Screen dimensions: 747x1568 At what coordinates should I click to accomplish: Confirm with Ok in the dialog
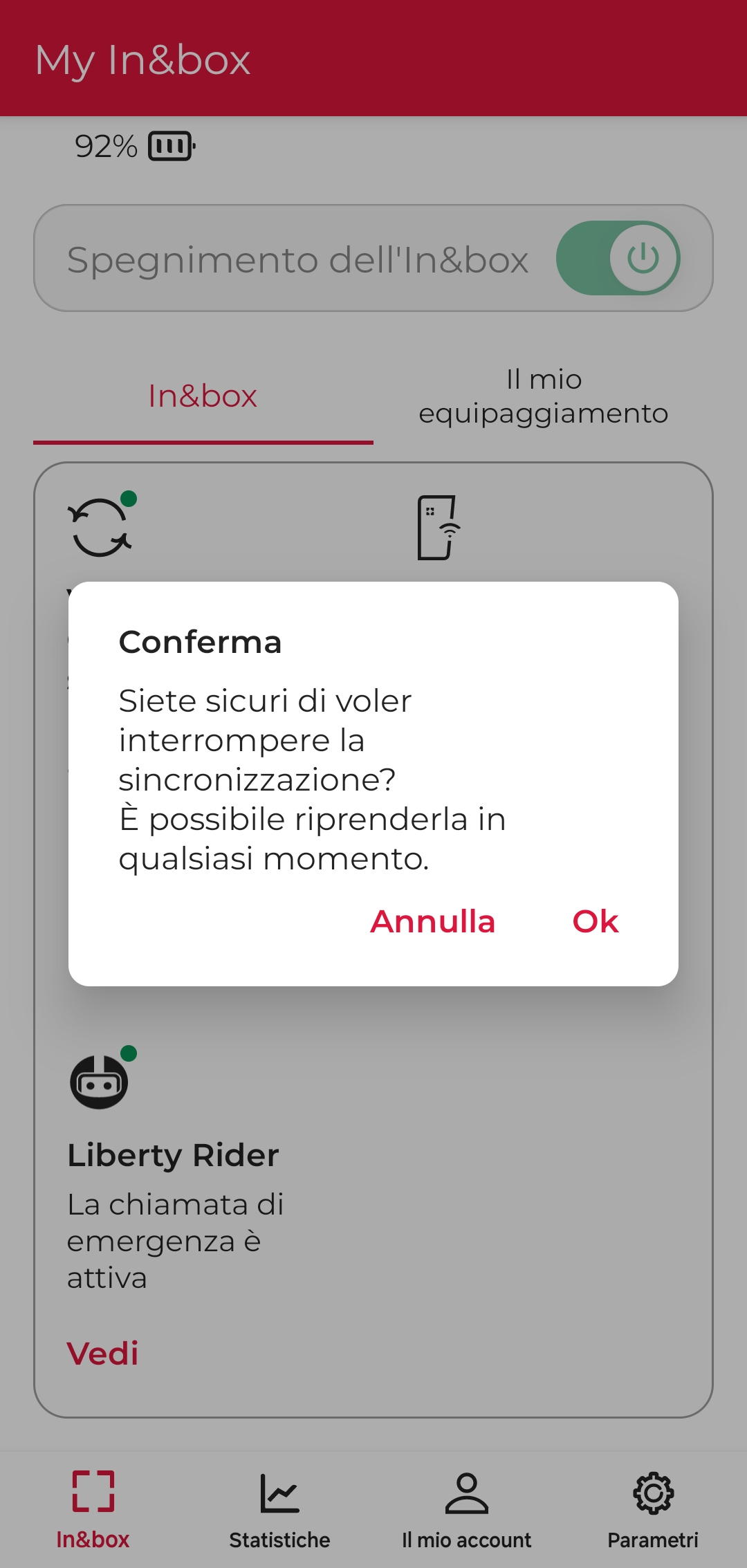coord(596,921)
